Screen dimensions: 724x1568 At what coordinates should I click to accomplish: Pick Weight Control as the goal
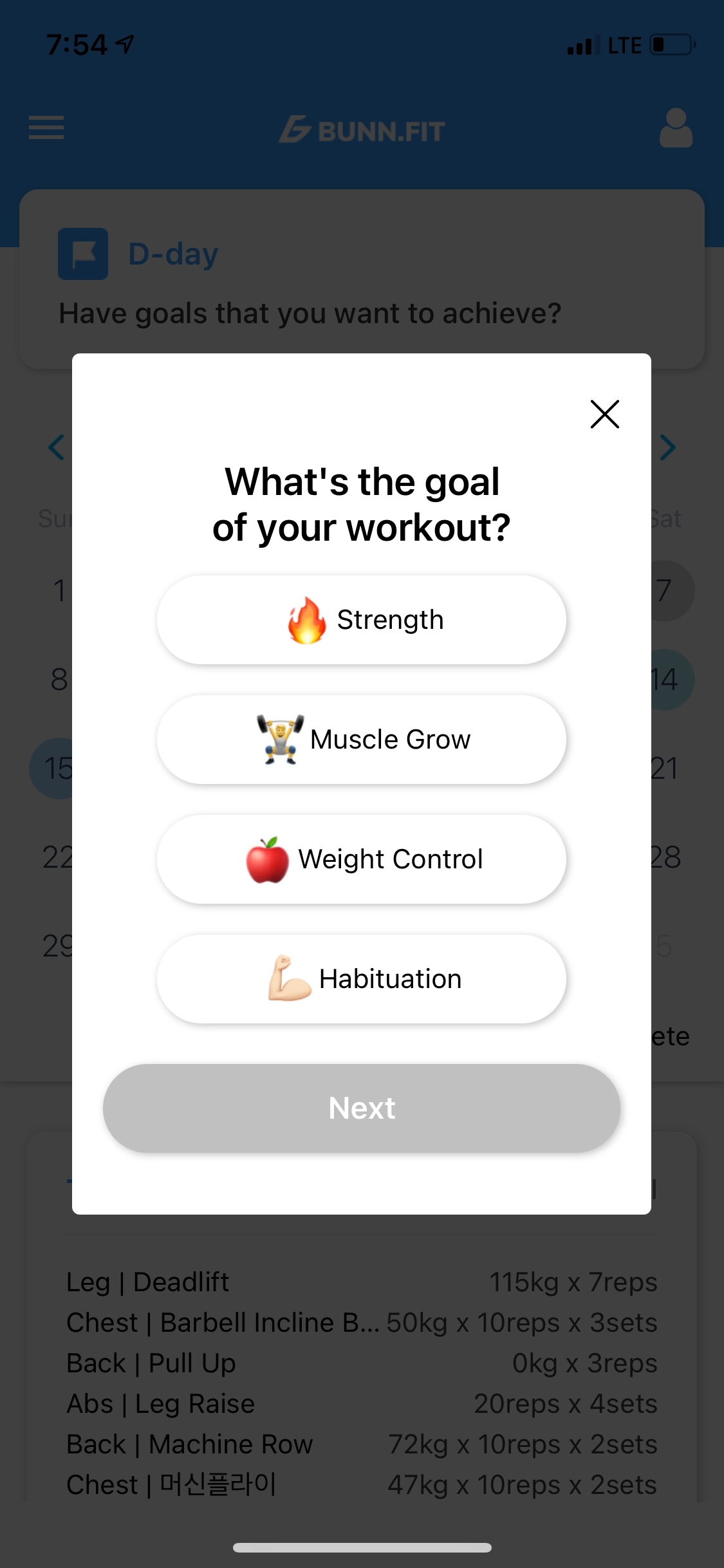click(362, 859)
